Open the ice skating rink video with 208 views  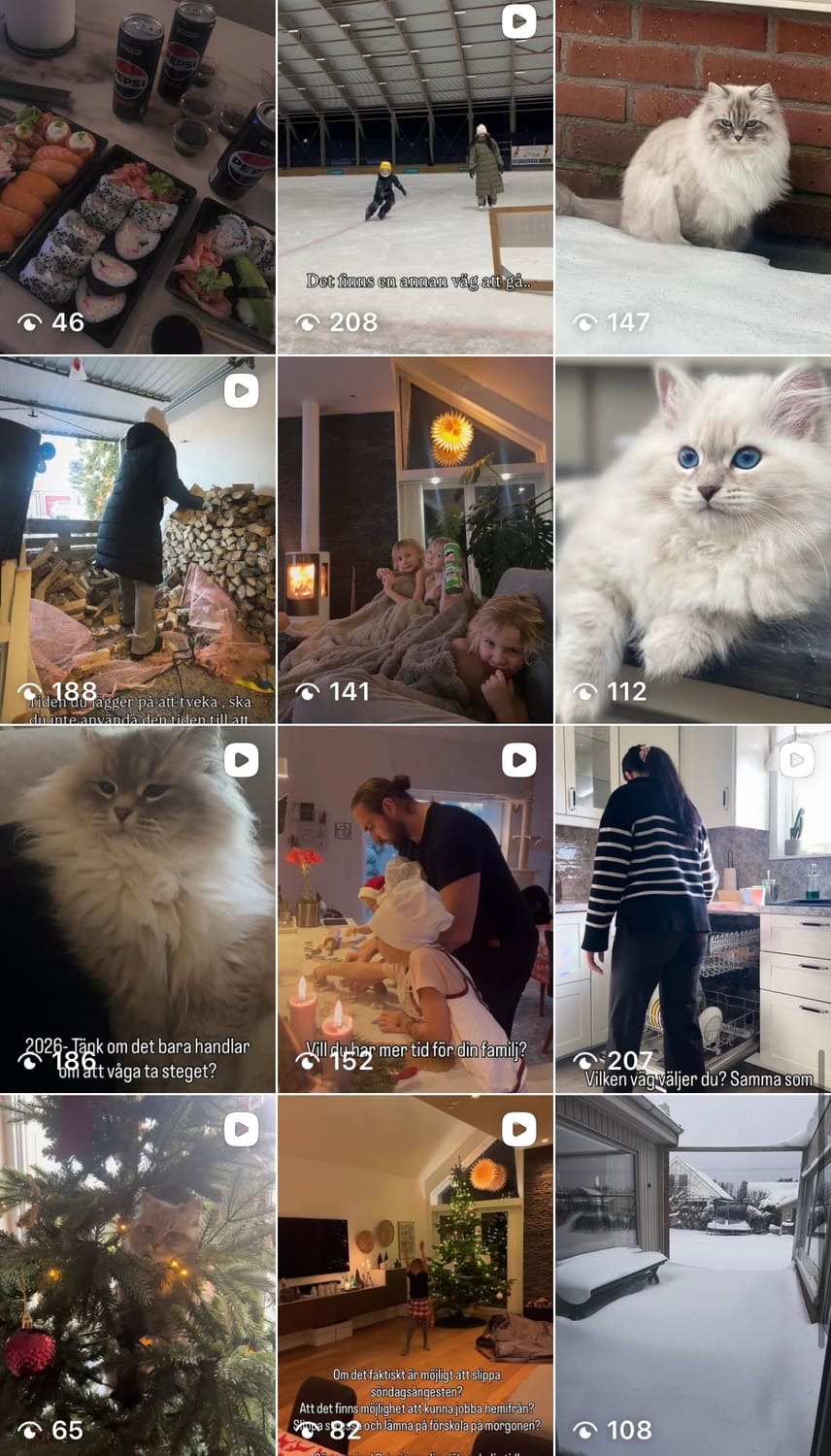(x=415, y=177)
